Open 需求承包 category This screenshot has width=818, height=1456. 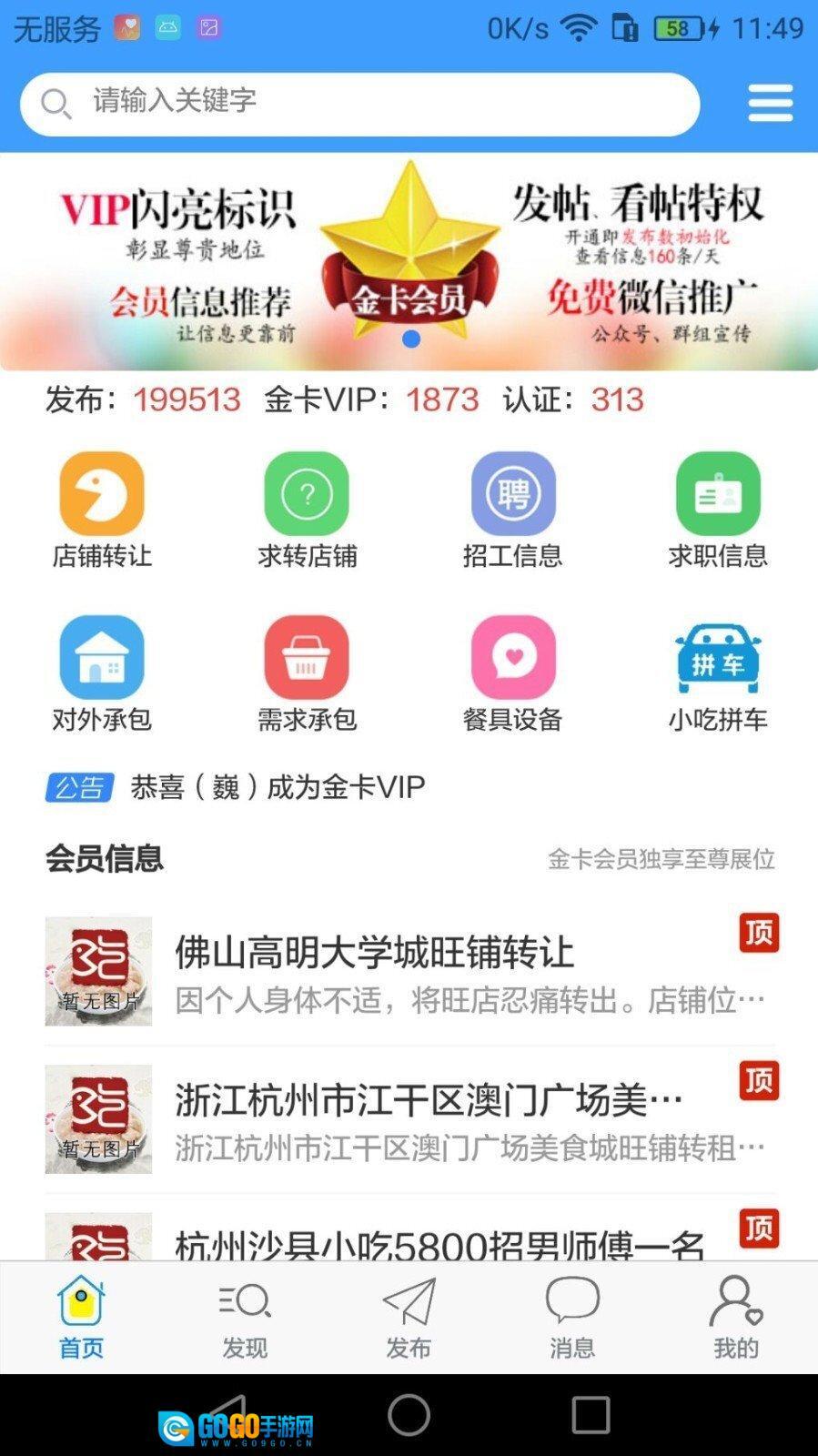coord(307,673)
